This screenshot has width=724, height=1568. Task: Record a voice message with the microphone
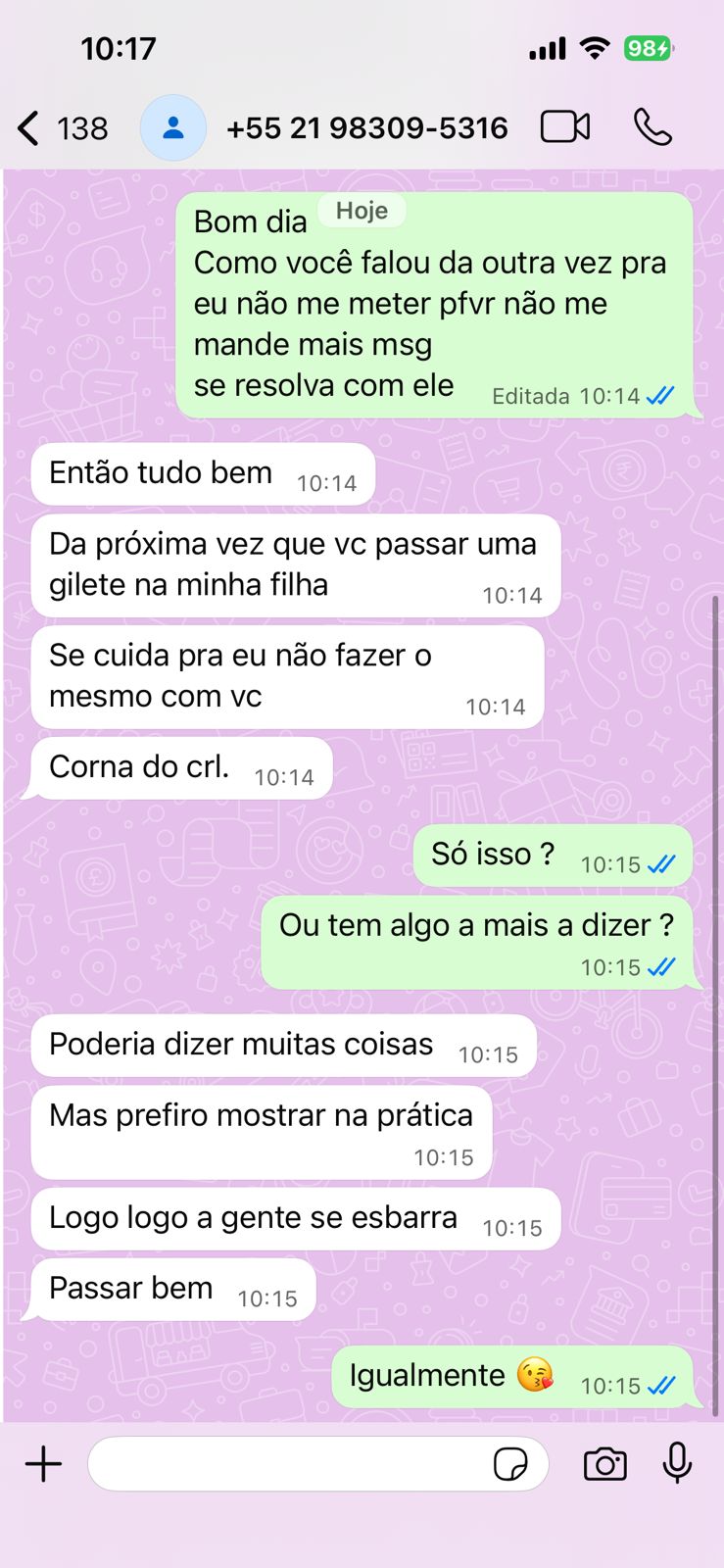pyautogui.click(x=677, y=1464)
